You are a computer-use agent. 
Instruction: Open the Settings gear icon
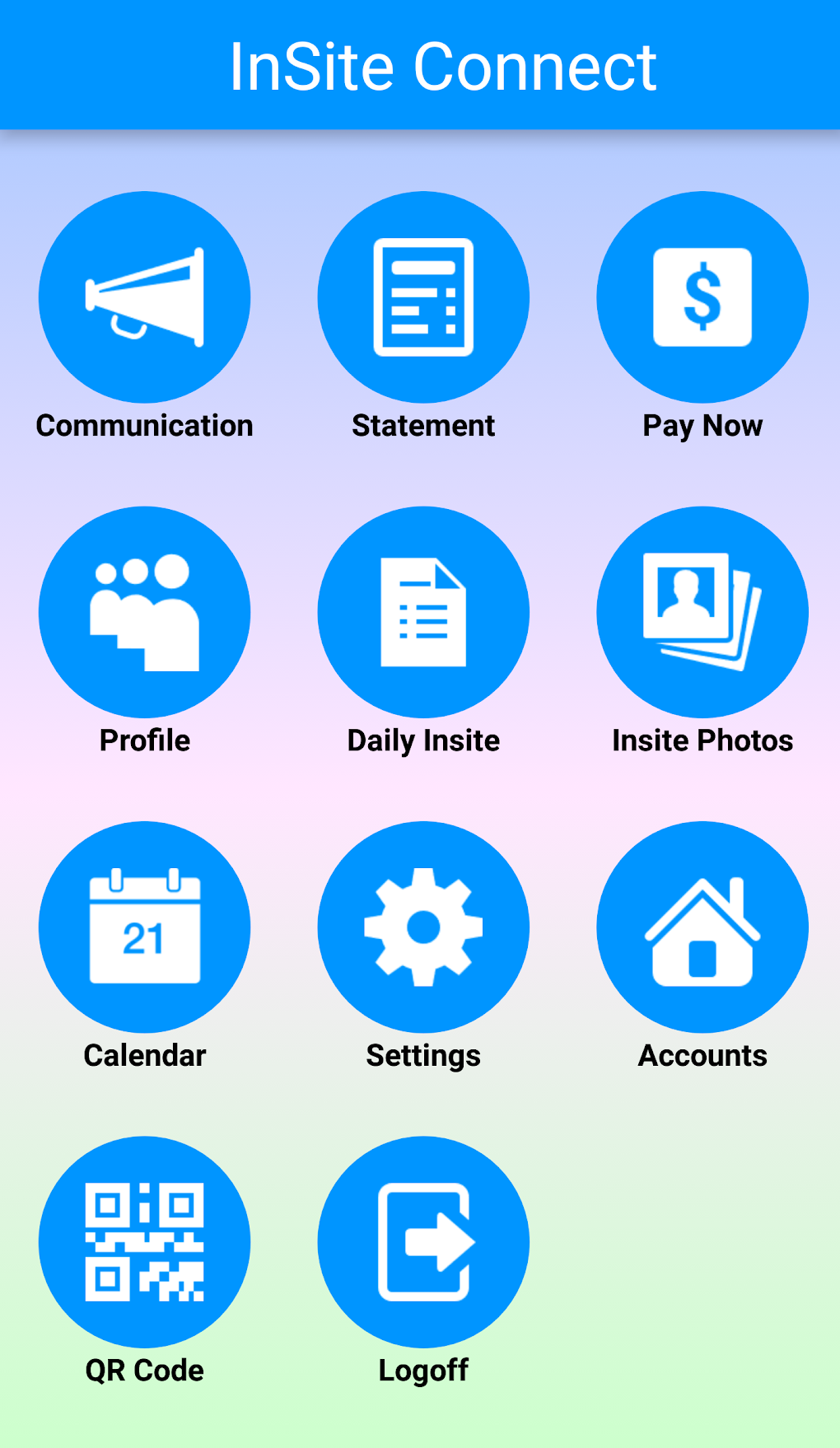point(422,927)
